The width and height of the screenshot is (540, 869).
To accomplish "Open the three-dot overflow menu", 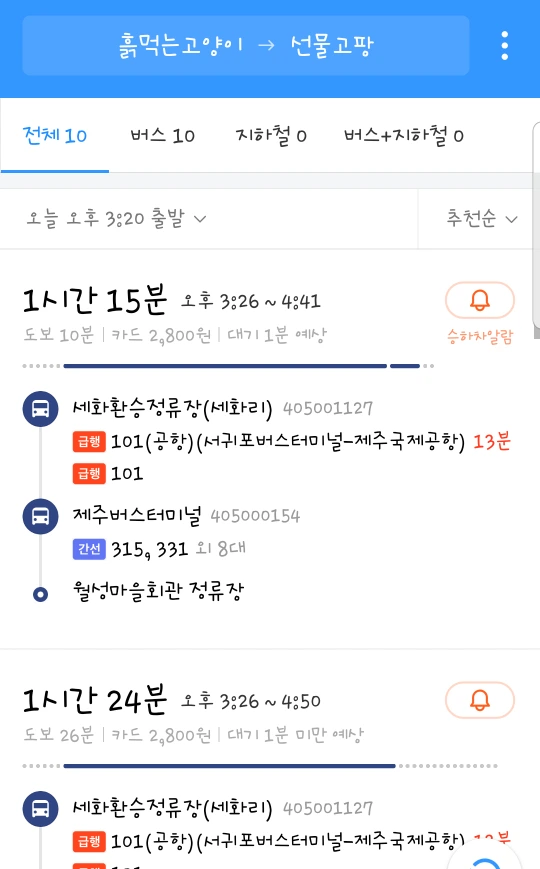I will tap(504, 45).
